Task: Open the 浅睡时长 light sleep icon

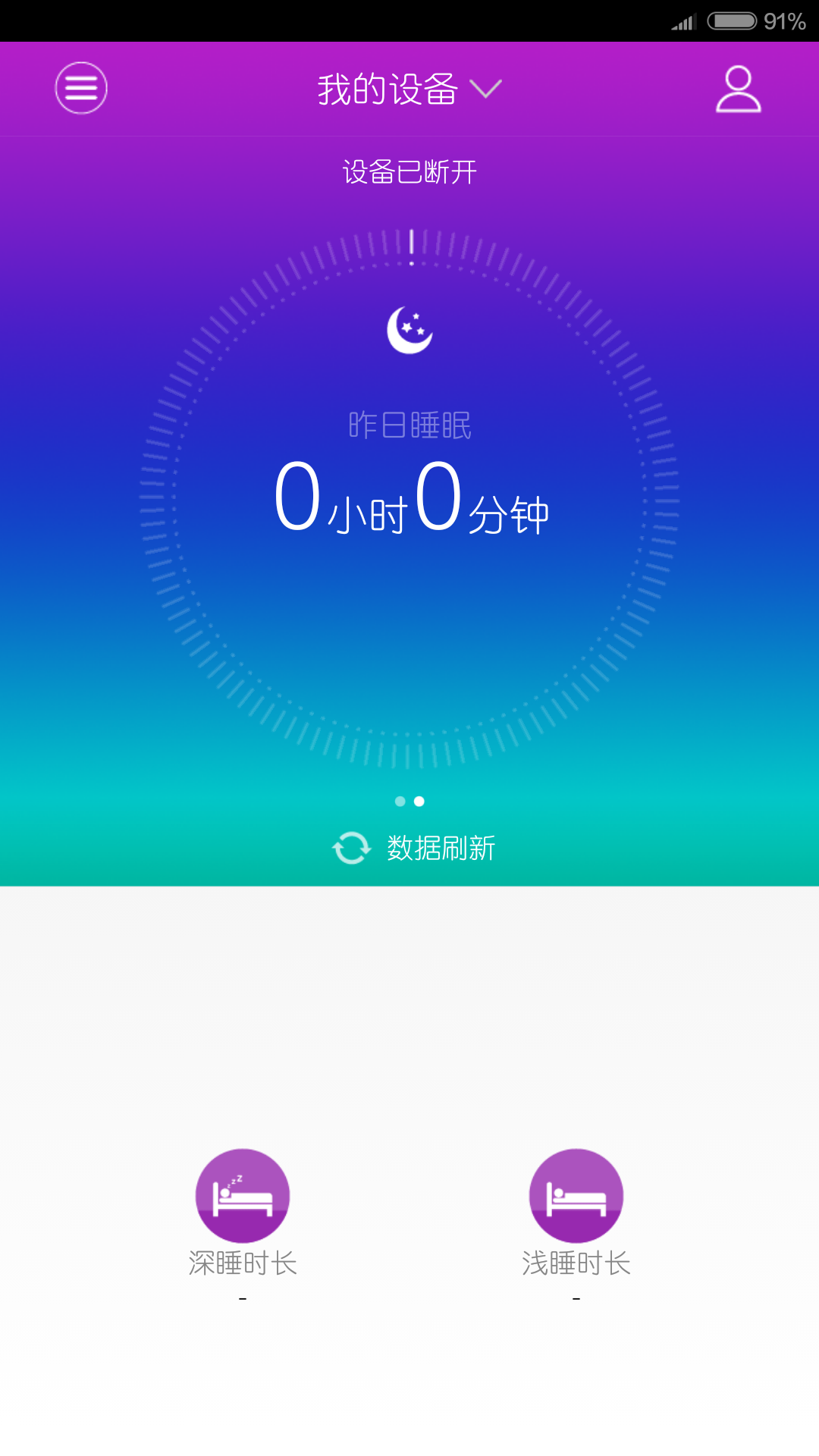Action: point(576,1196)
